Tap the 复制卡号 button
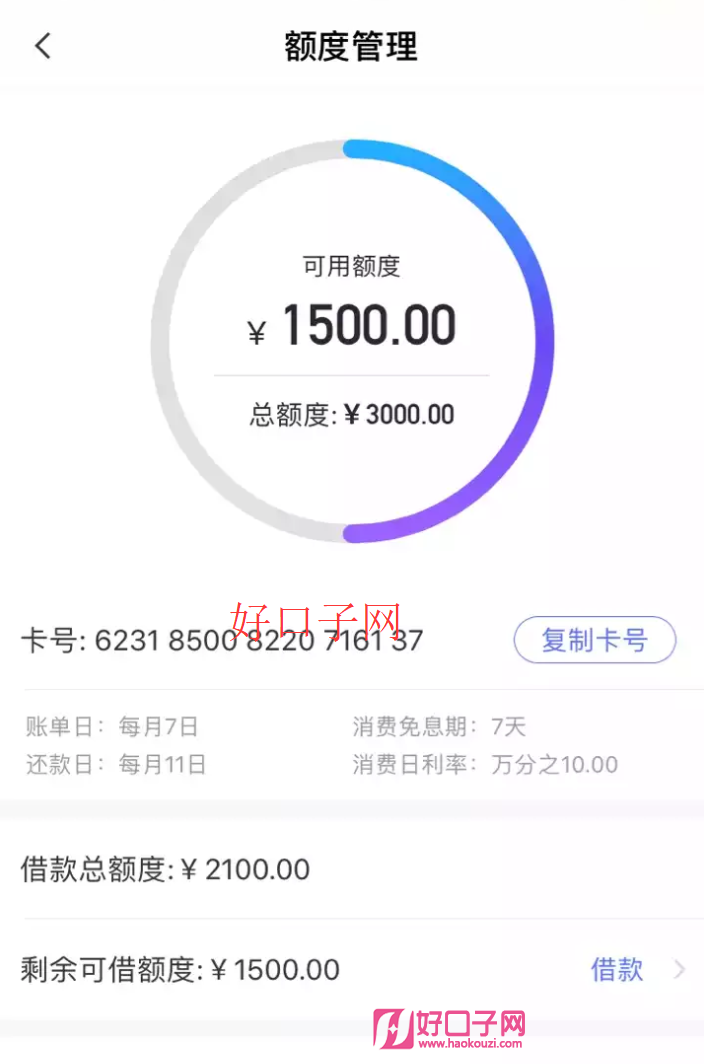Screen dimensions: 704x1064 coord(595,640)
